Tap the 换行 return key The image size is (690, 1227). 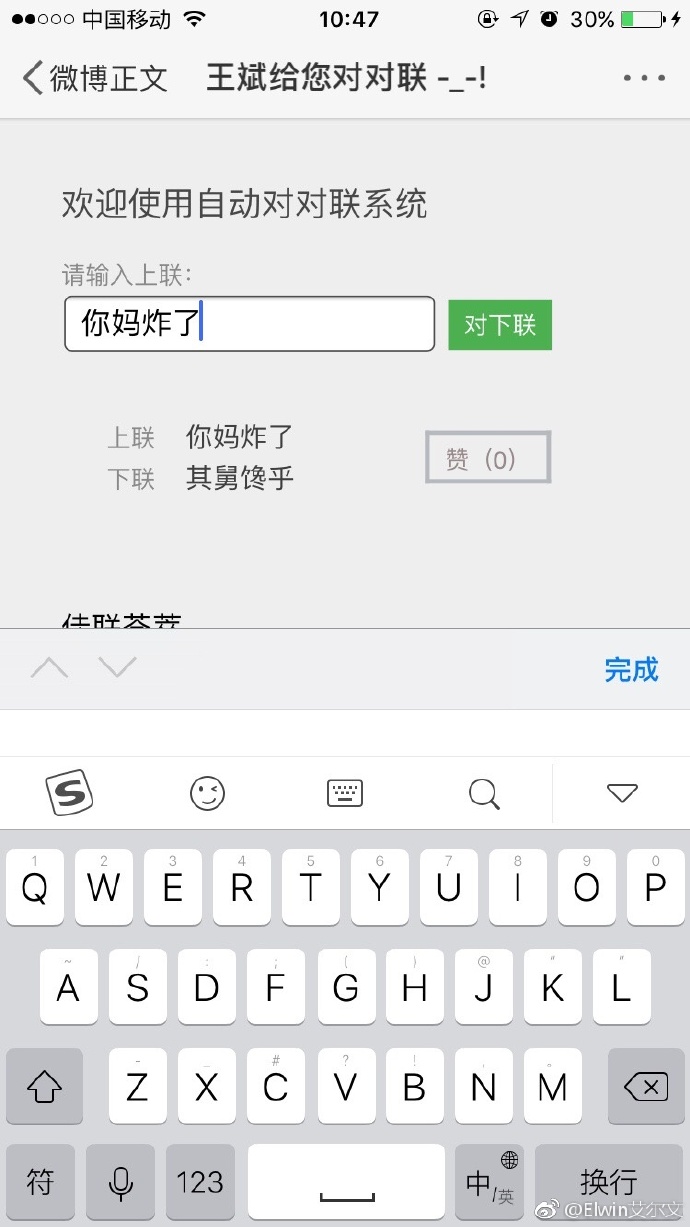pyautogui.click(x=608, y=1182)
